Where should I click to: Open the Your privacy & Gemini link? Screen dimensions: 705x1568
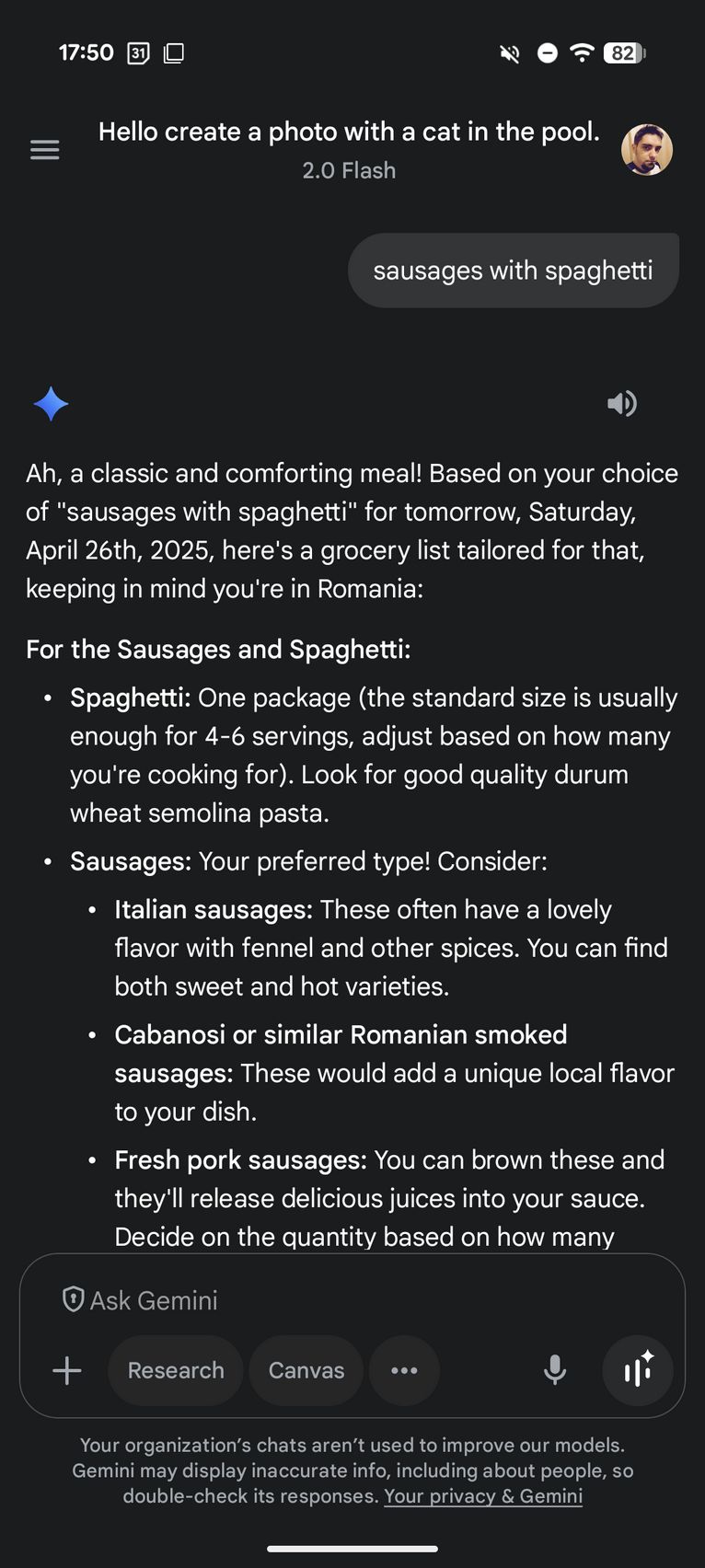coord(483,1496)
